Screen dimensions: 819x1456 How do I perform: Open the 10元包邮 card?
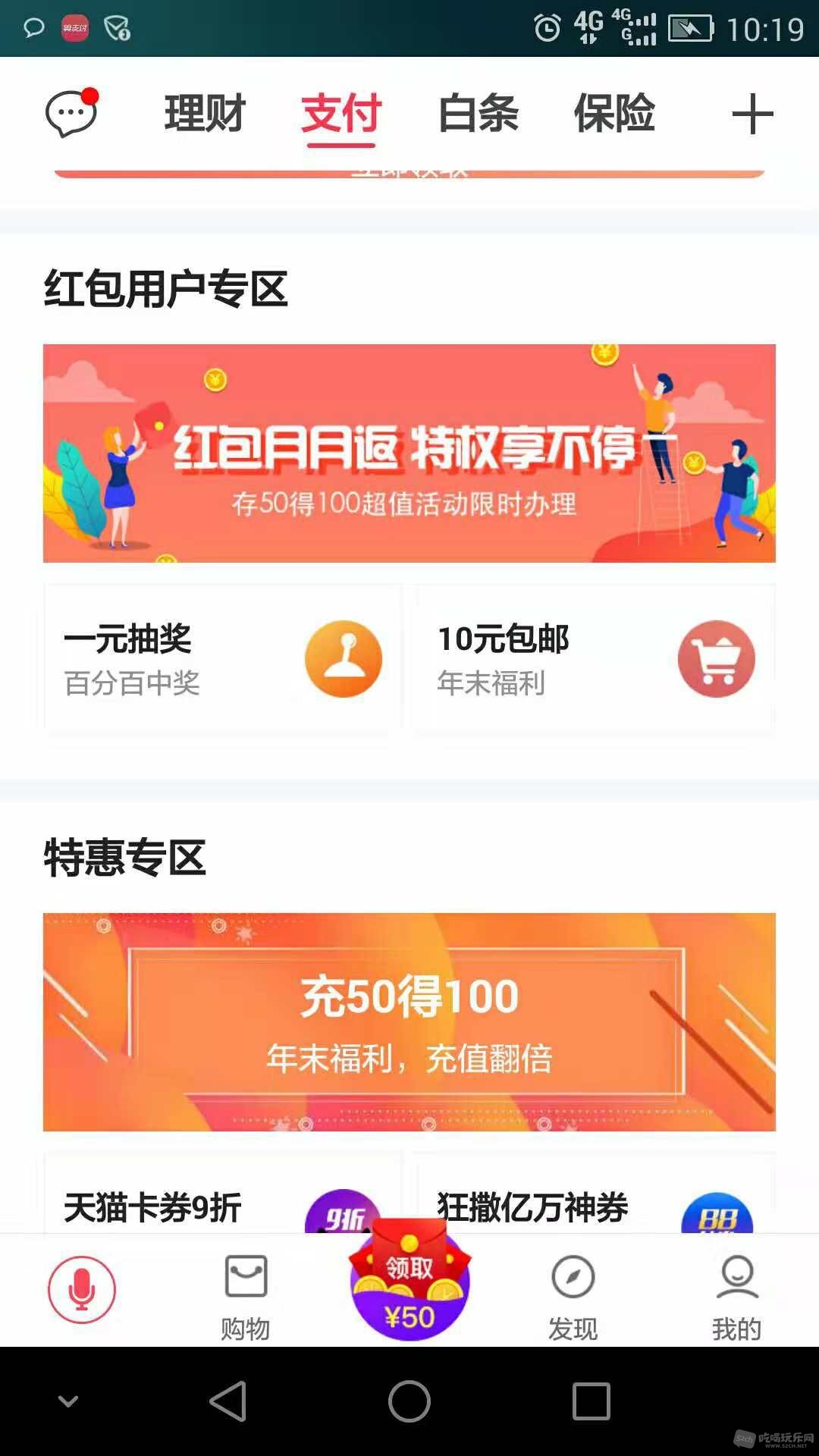[x=595, y=658]
